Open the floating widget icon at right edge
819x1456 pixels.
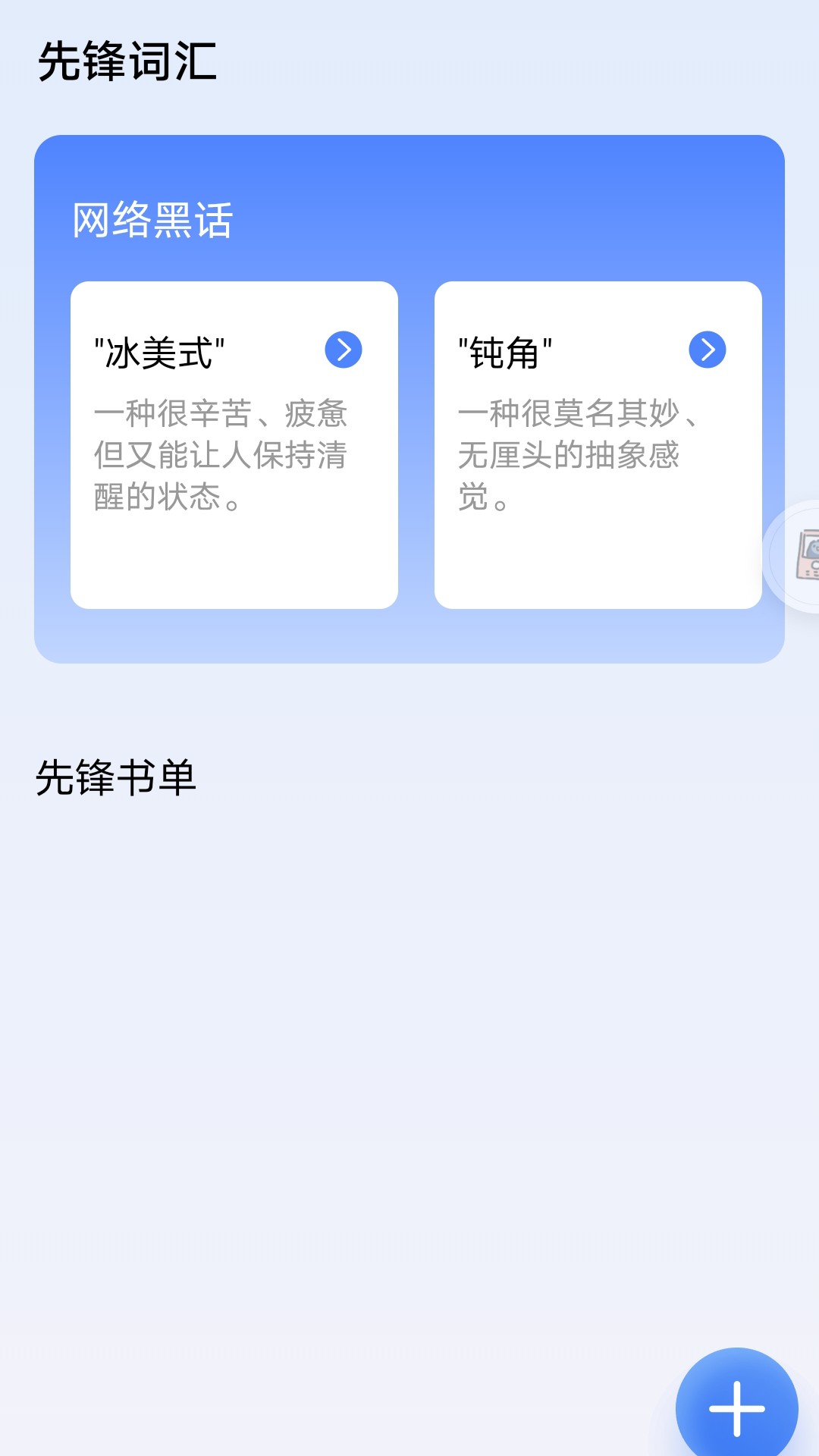[x=802, y=556]
